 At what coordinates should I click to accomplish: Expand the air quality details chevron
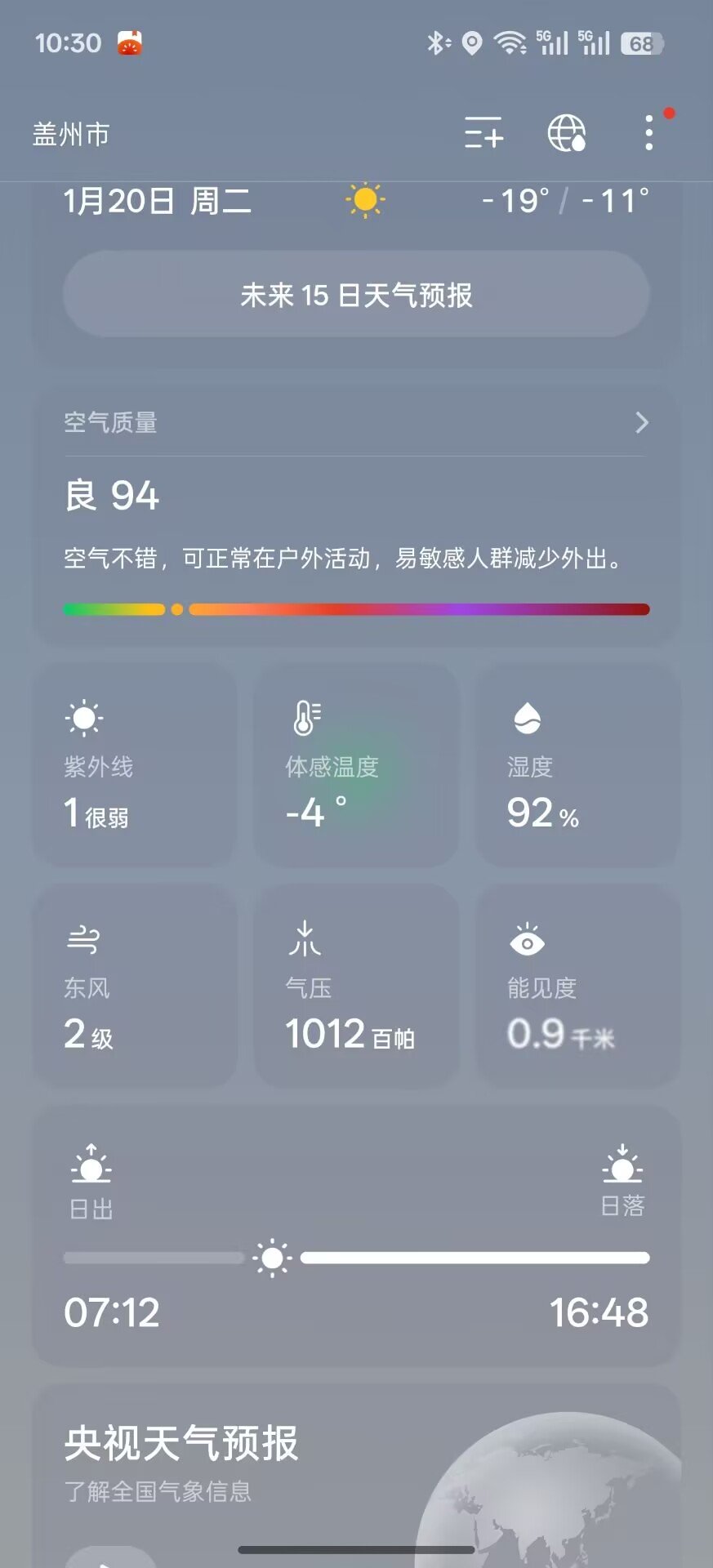tap(642, 422)
